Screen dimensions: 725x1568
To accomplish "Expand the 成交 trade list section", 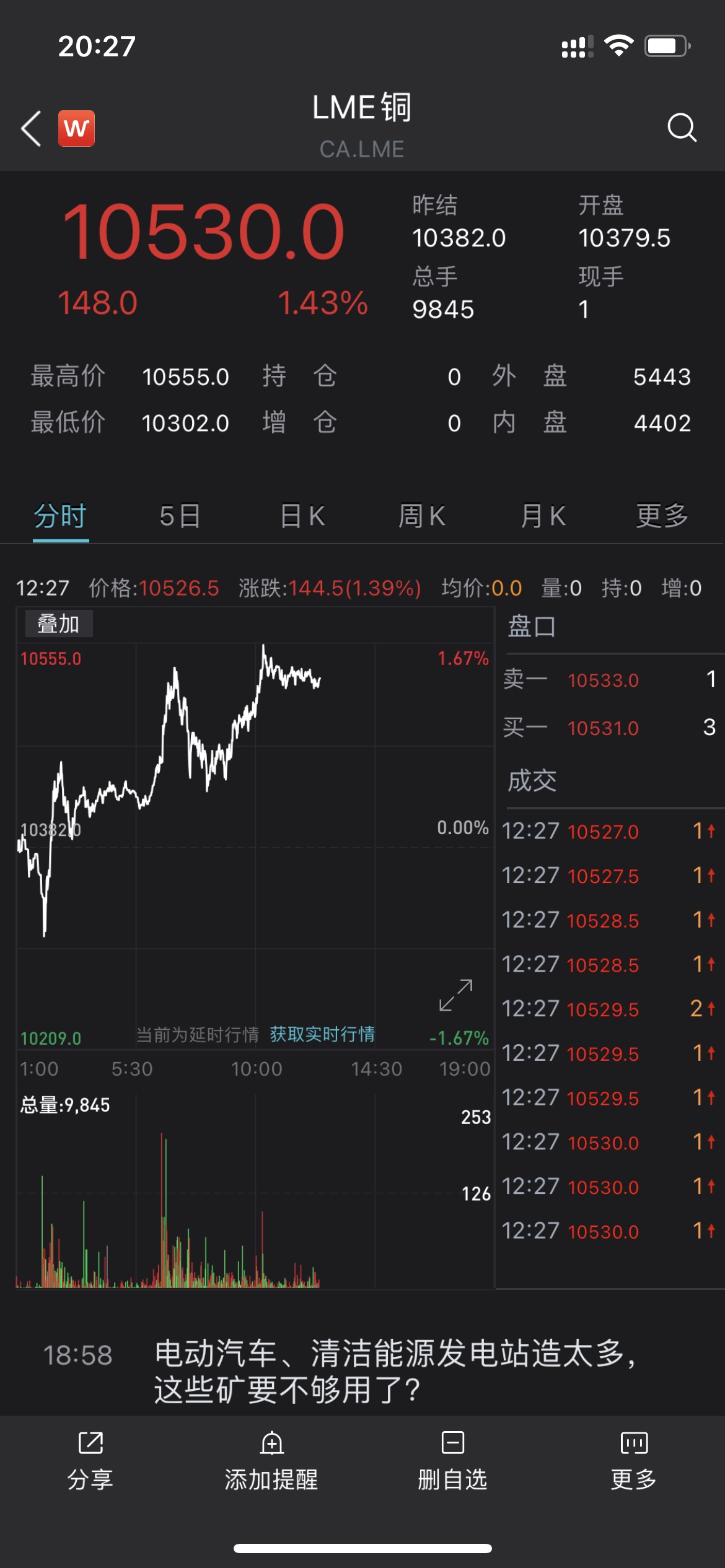I will pos(532,781).
